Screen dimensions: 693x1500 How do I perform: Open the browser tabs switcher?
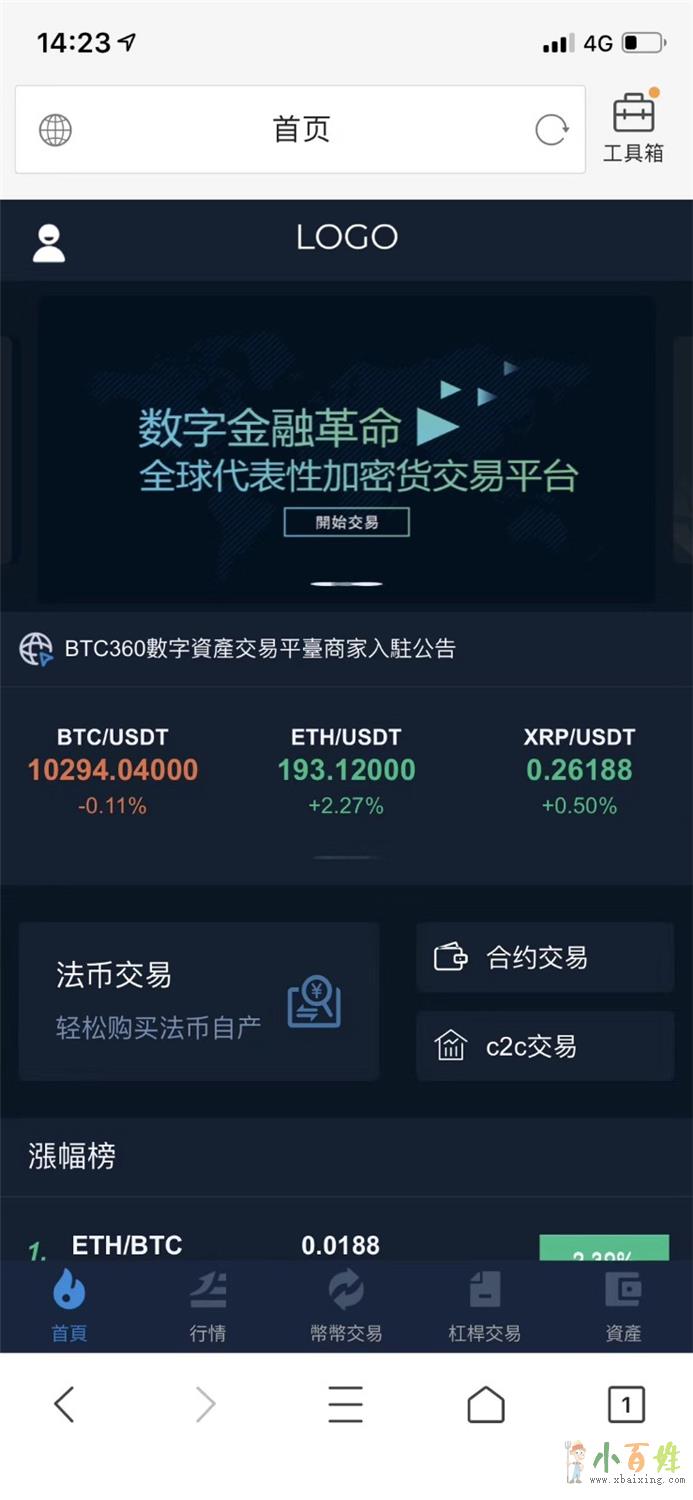(x=627, y=1405)
